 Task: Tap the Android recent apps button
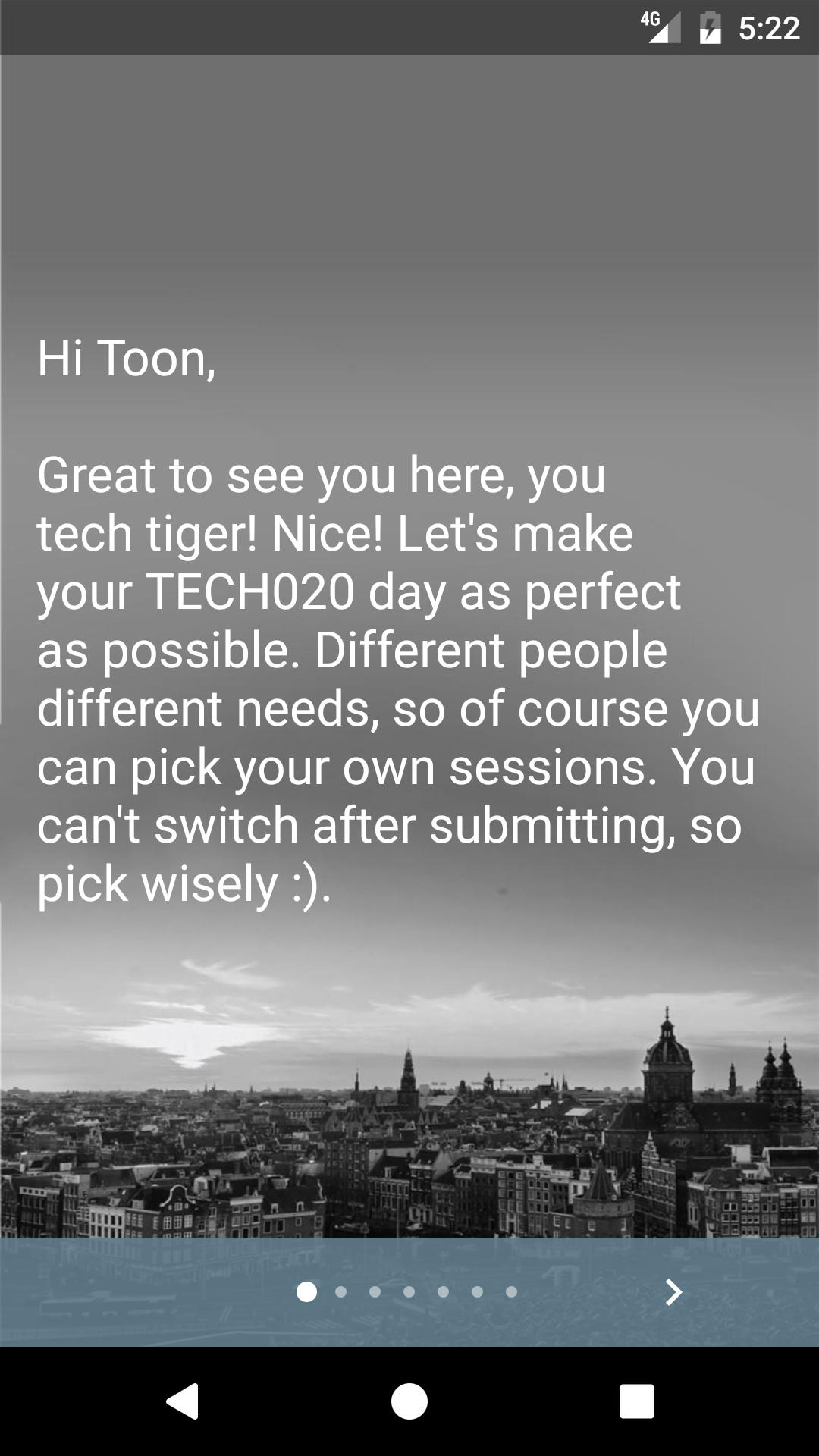pos(639,1401)
